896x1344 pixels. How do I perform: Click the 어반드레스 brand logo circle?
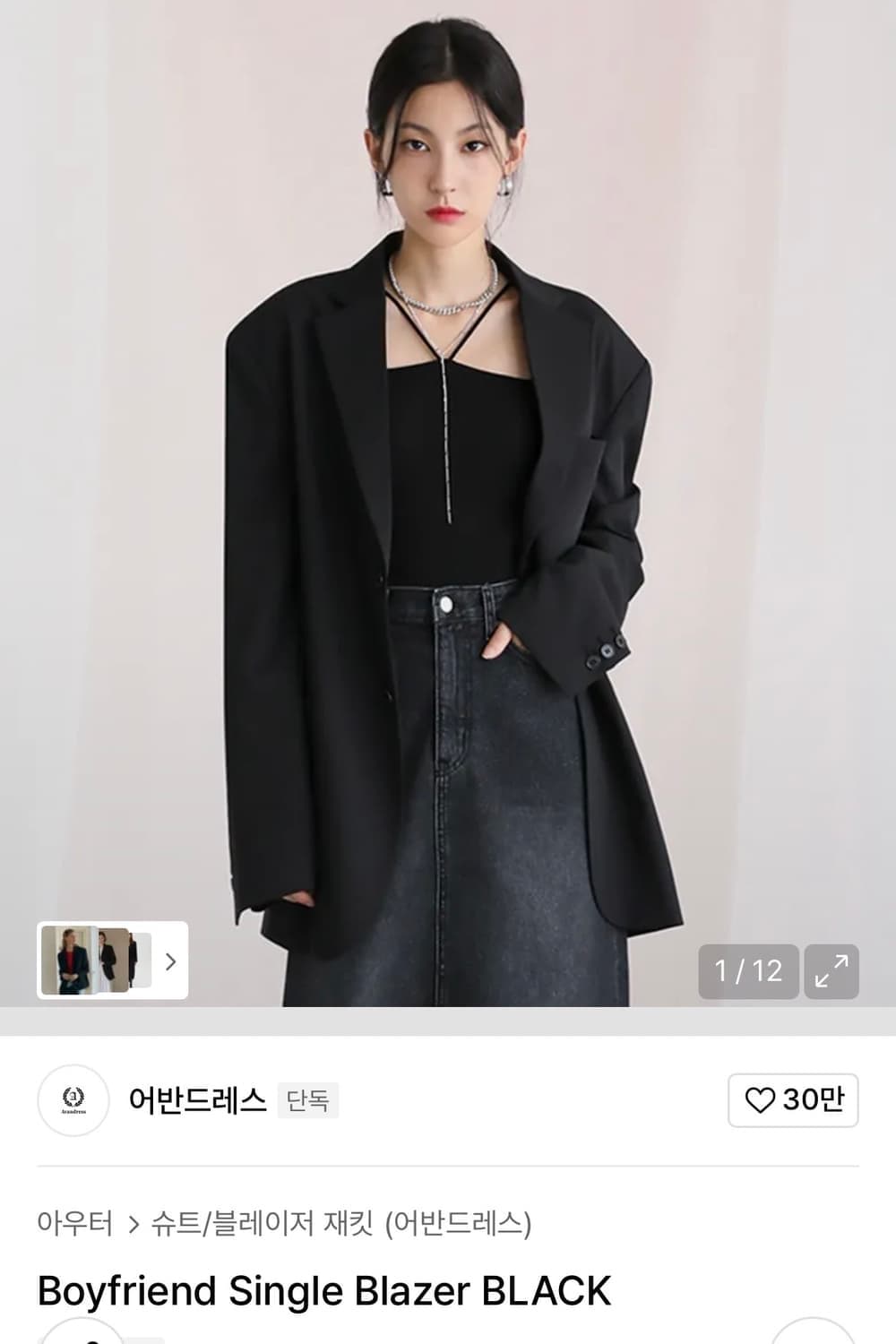click(73, 1099)
